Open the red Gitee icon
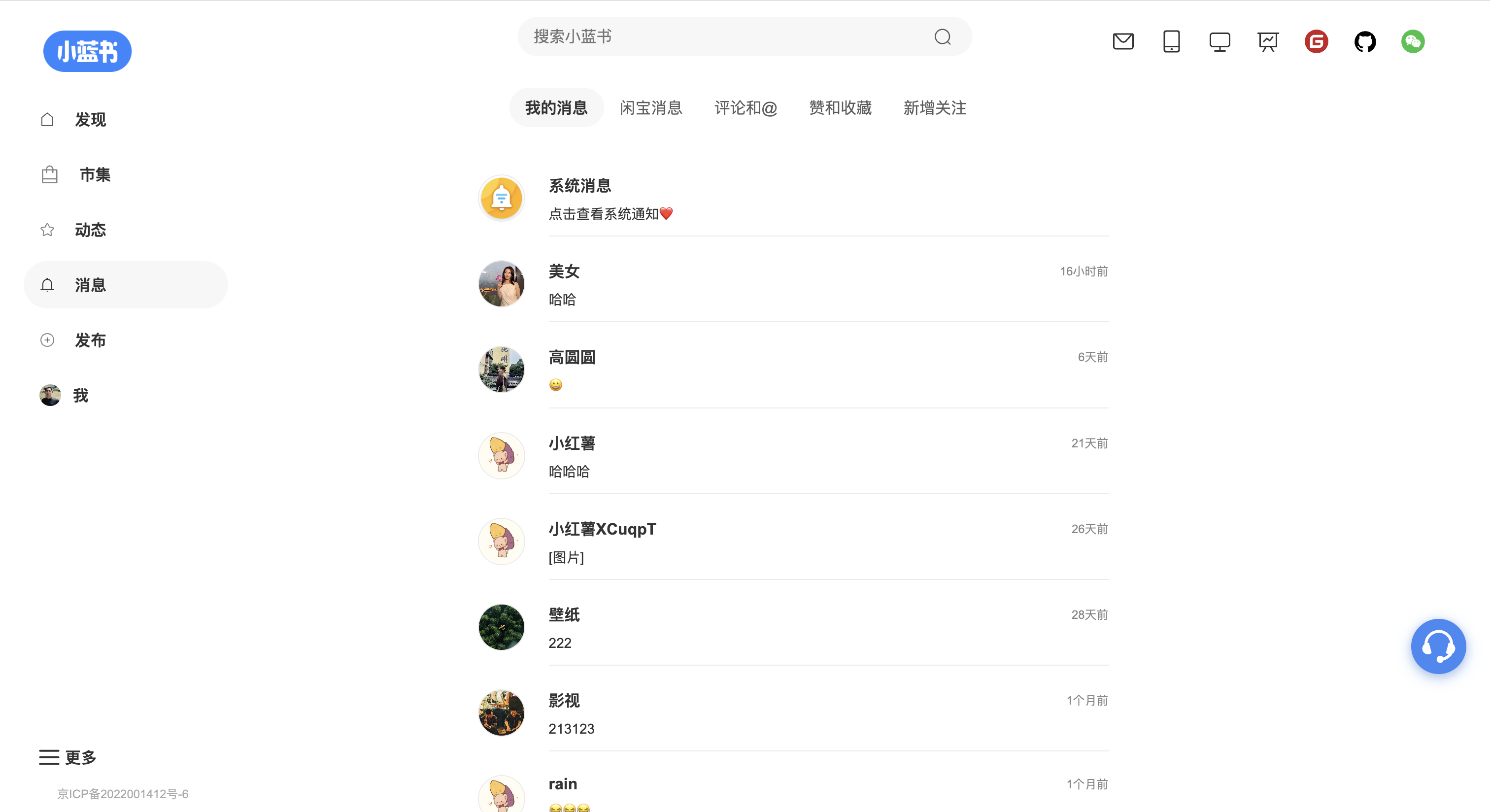 [x=1316, y=41]
